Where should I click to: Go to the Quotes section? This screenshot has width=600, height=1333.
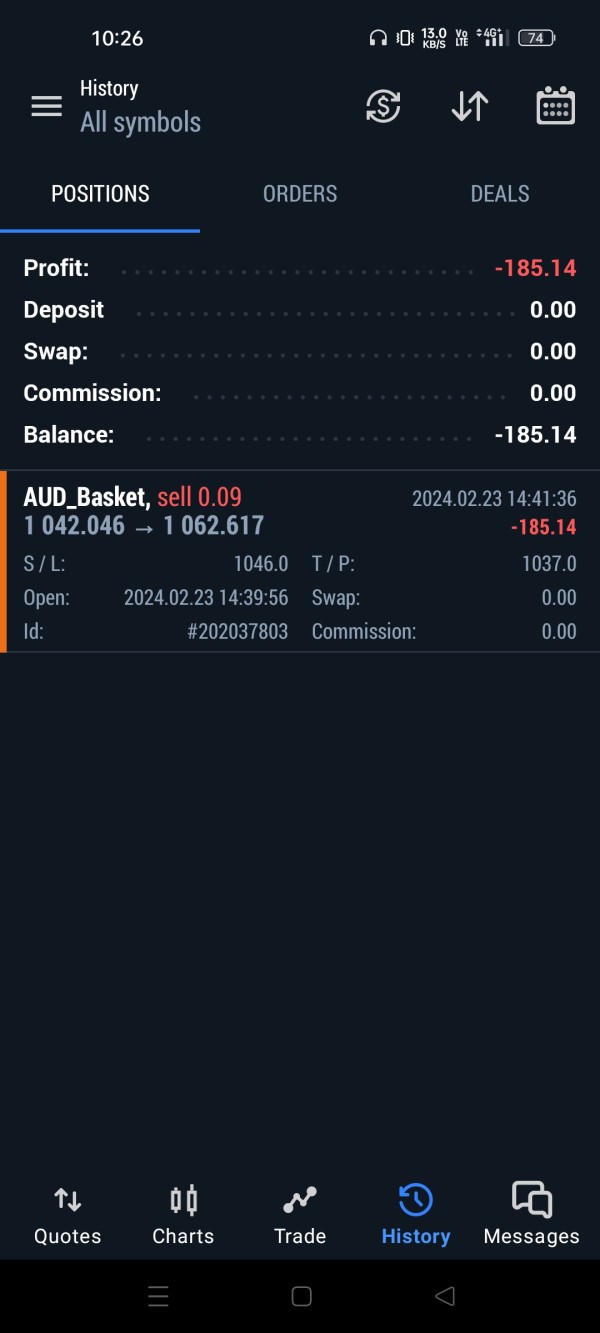pyautogui.click(x=67, y=1215)
